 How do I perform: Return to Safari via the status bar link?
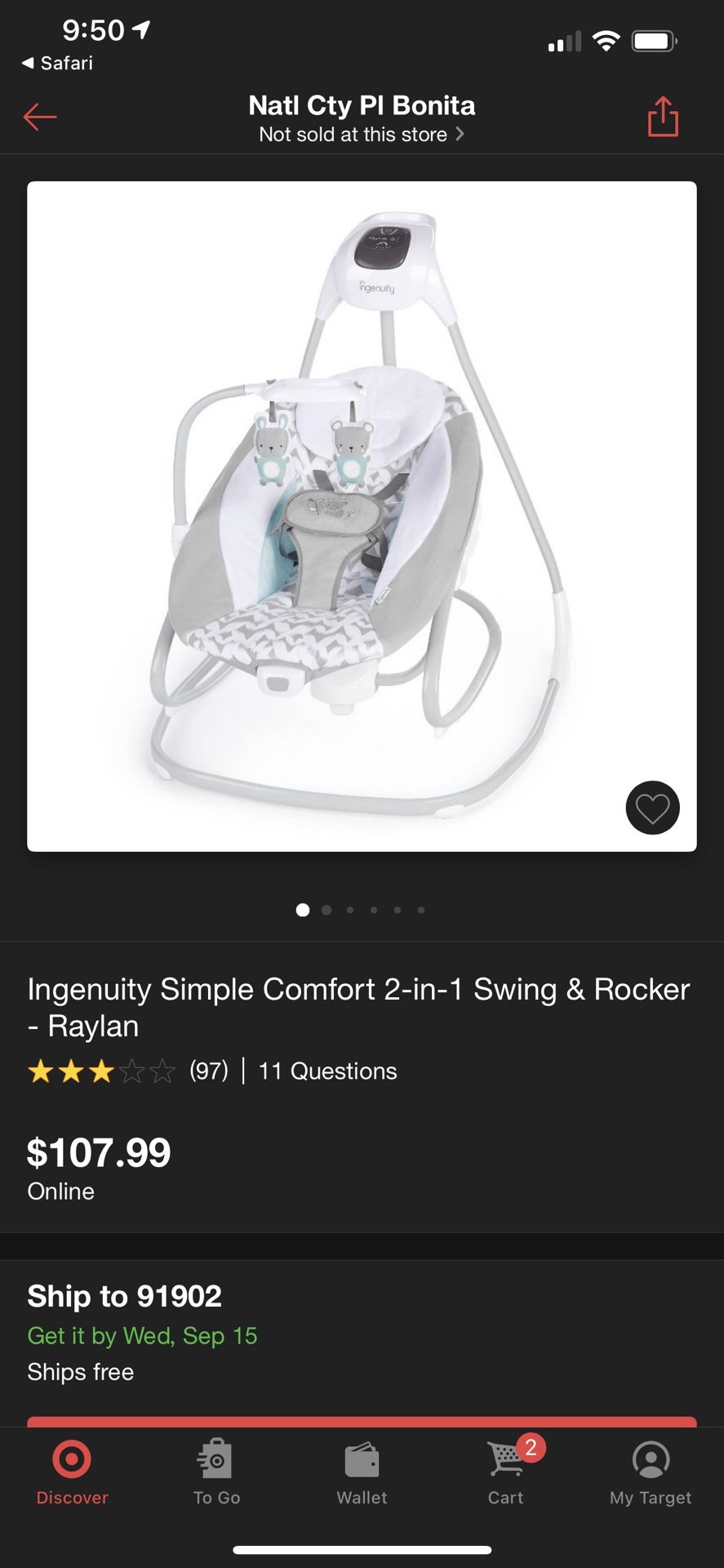click(x=56, y=63)
